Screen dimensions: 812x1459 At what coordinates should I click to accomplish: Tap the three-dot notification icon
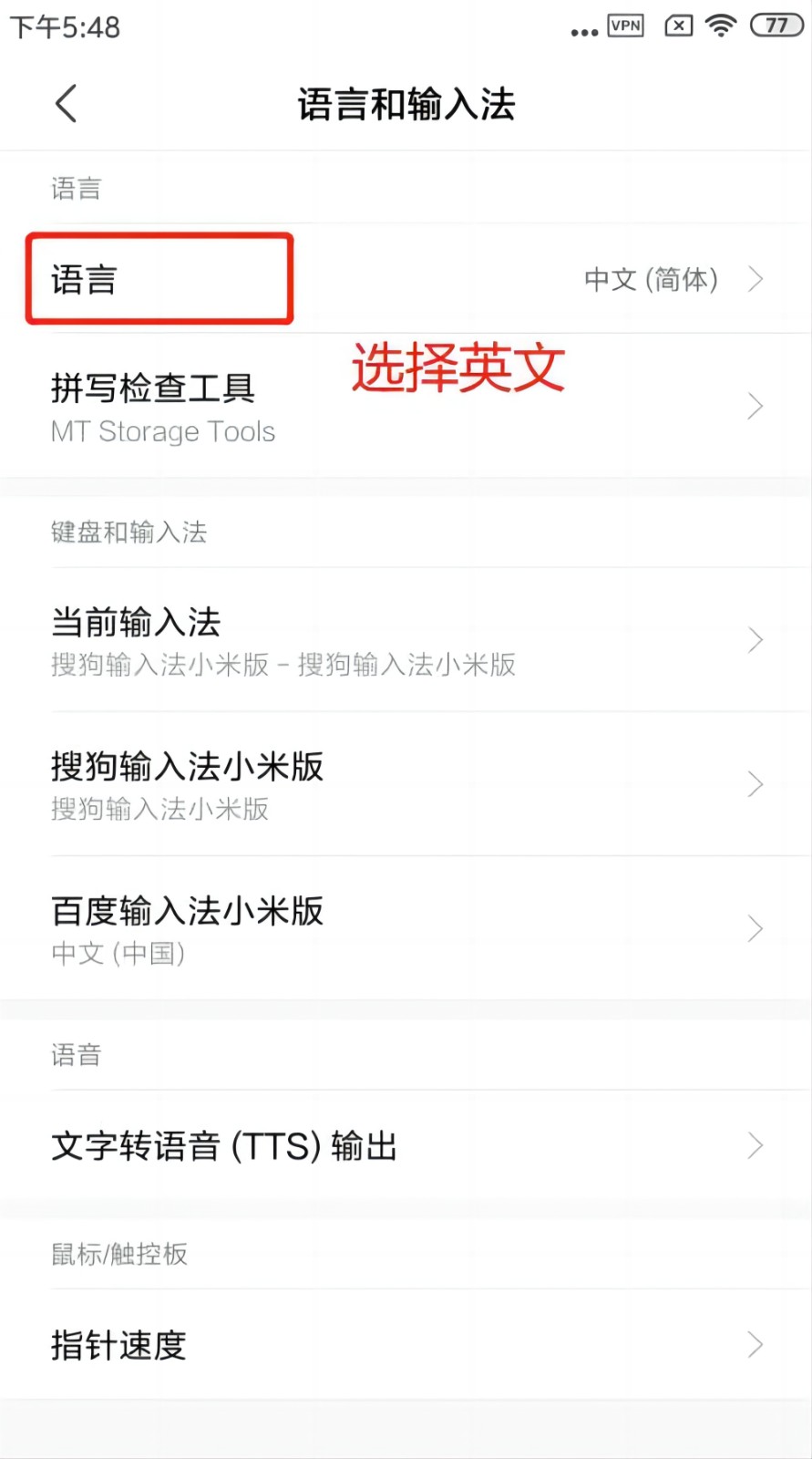coord(581,30)
